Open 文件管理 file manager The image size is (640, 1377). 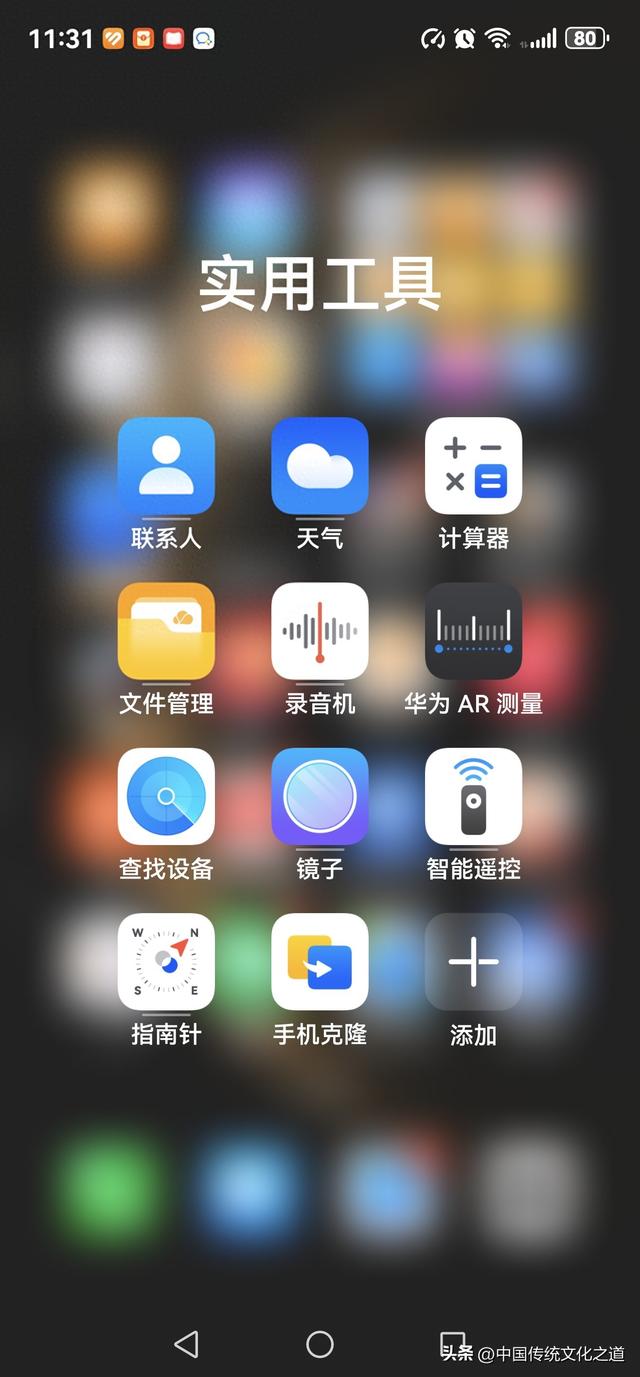point(166,631)
